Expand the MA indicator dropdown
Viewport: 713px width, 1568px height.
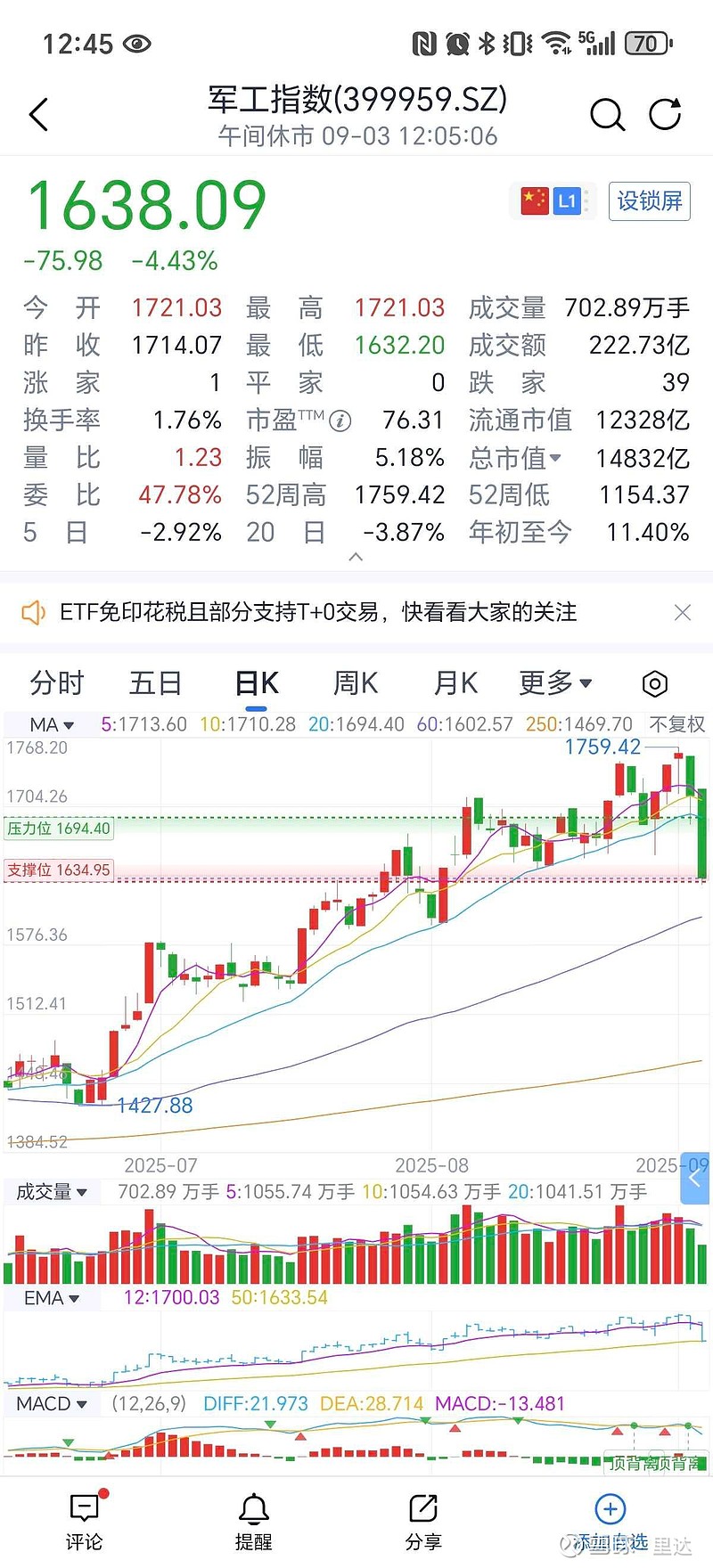point(49,723)
